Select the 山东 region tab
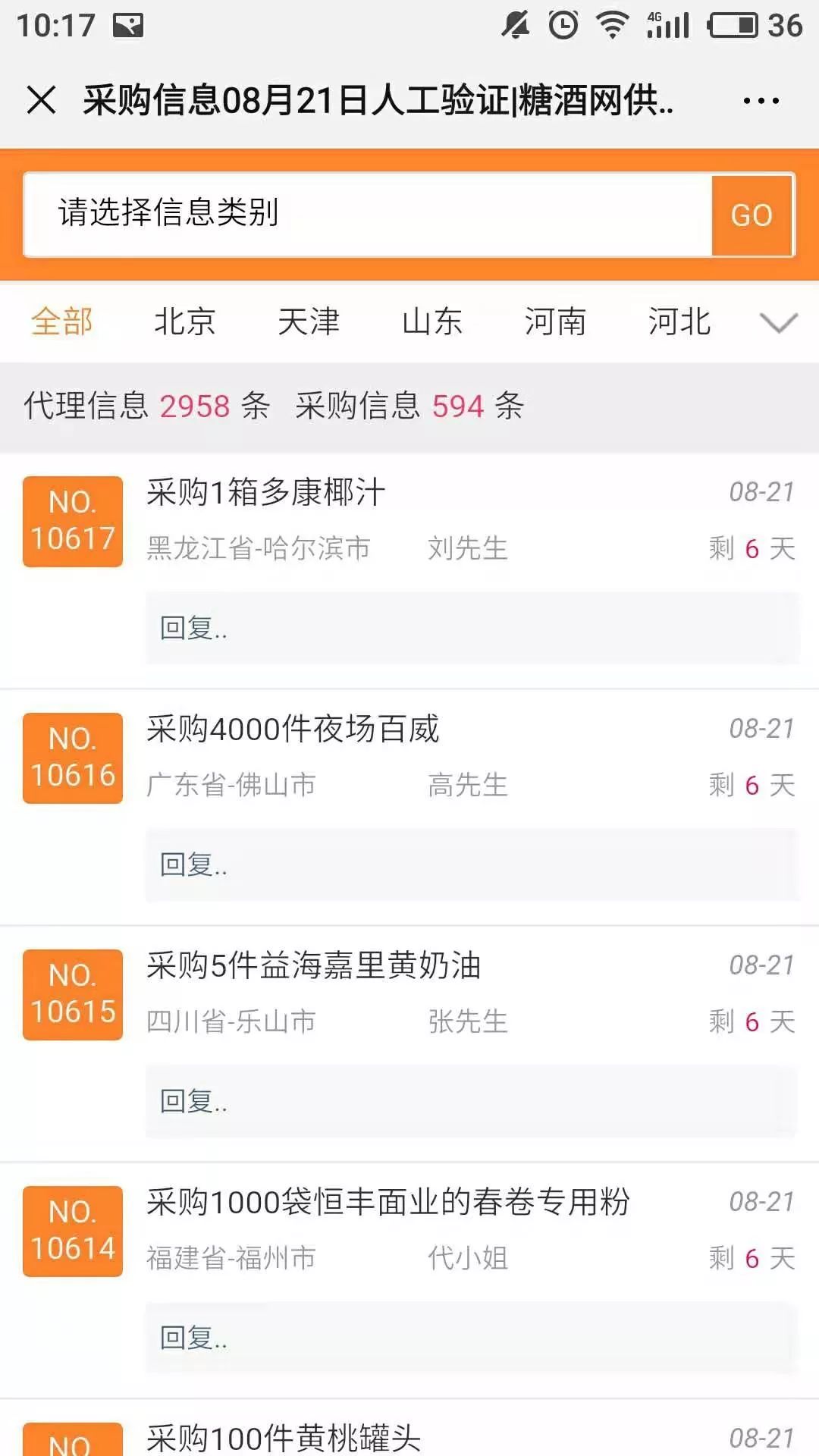 pos(433,322)
